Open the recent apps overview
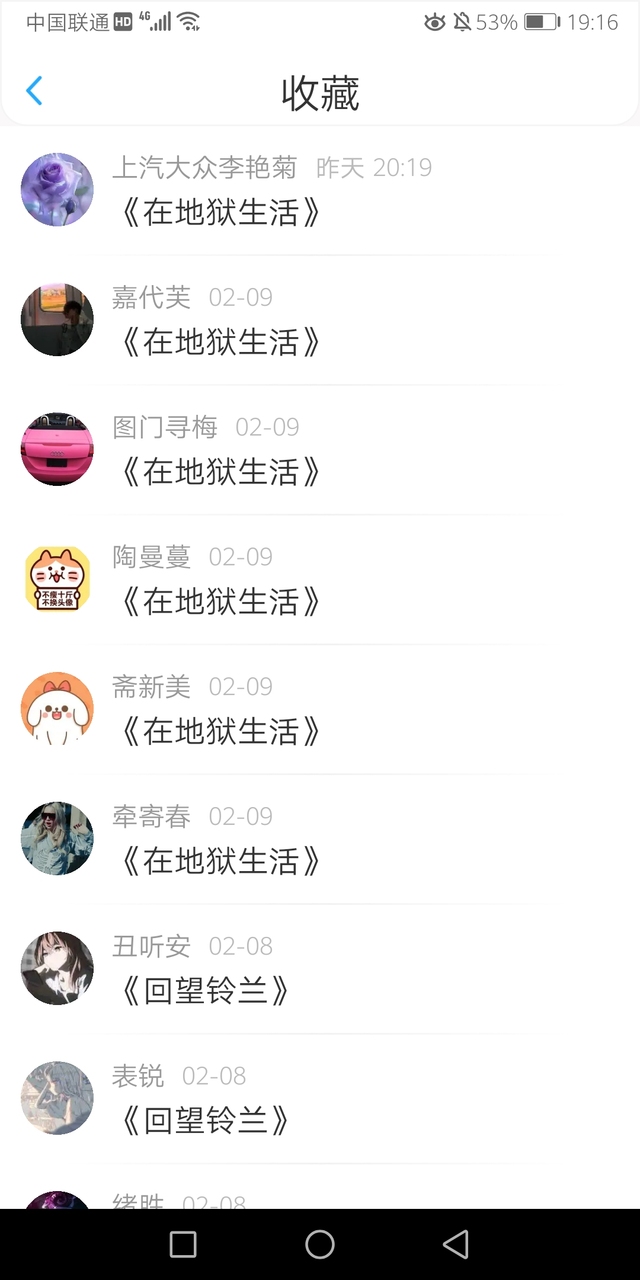 pos(183,1244)
